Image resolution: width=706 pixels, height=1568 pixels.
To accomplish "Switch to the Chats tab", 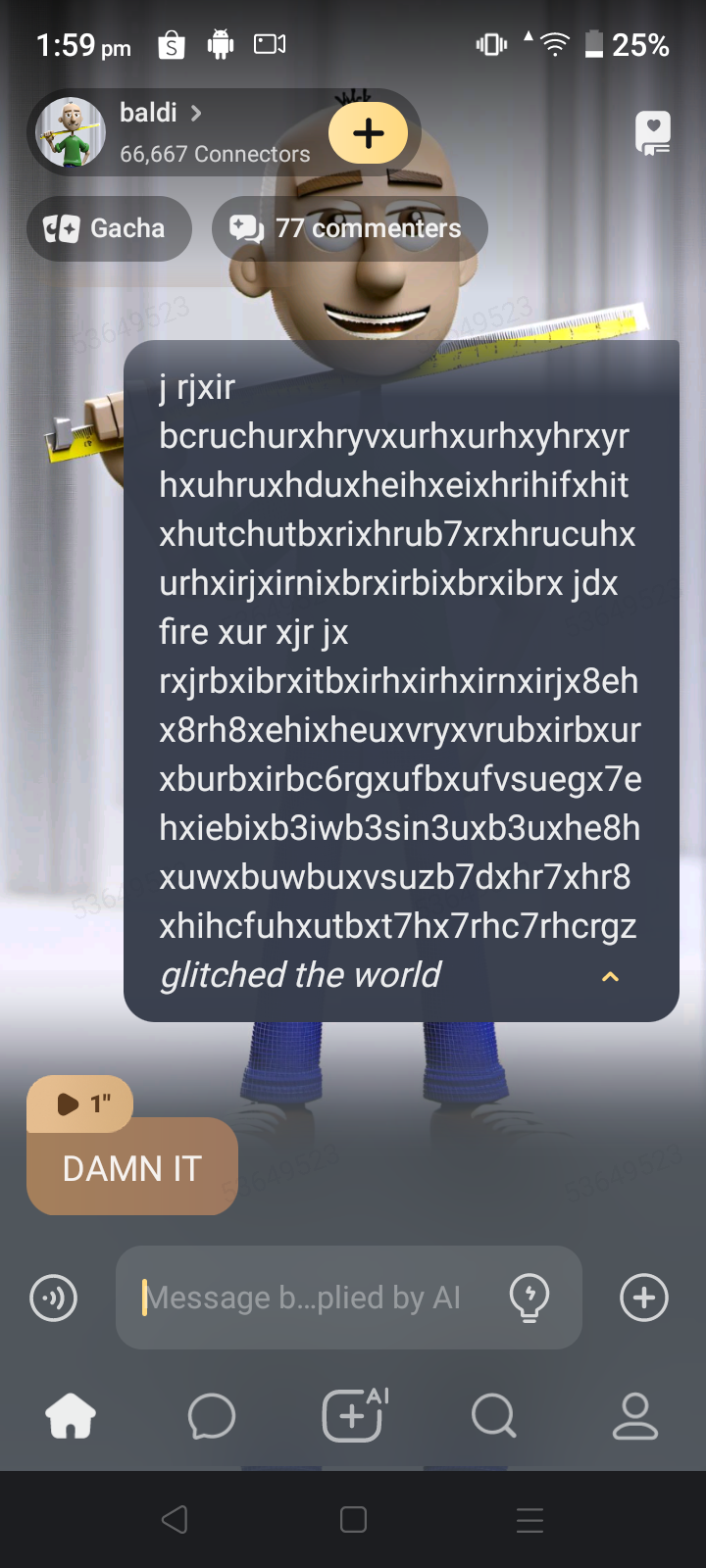I will (212, 1416).
